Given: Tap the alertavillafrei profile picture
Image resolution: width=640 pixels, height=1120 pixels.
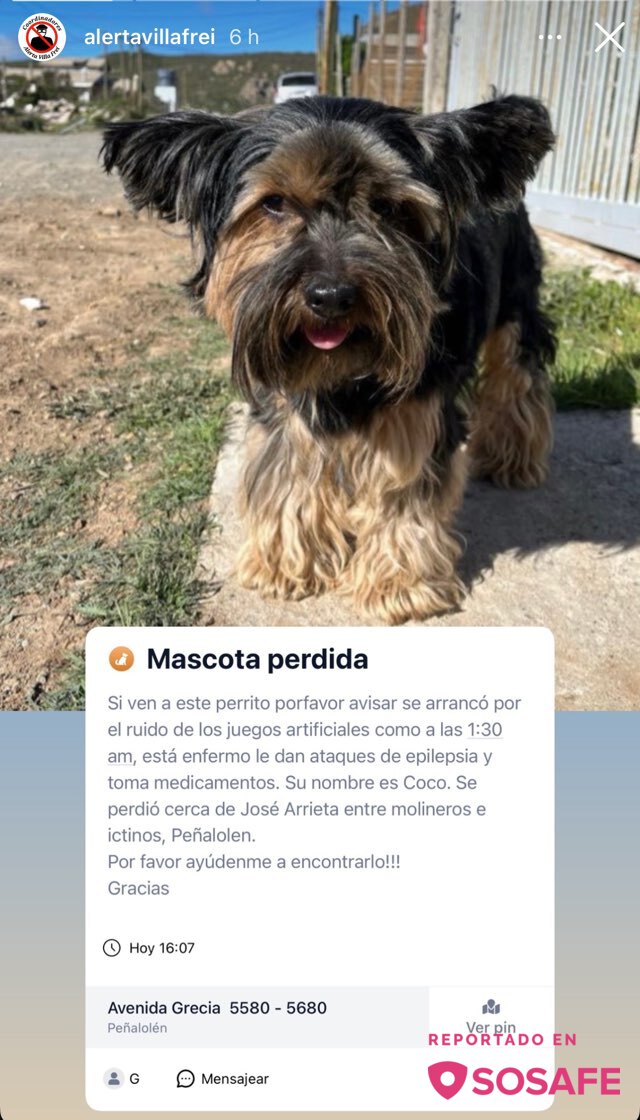Looking at the screenshot, I should click(41, 38).
